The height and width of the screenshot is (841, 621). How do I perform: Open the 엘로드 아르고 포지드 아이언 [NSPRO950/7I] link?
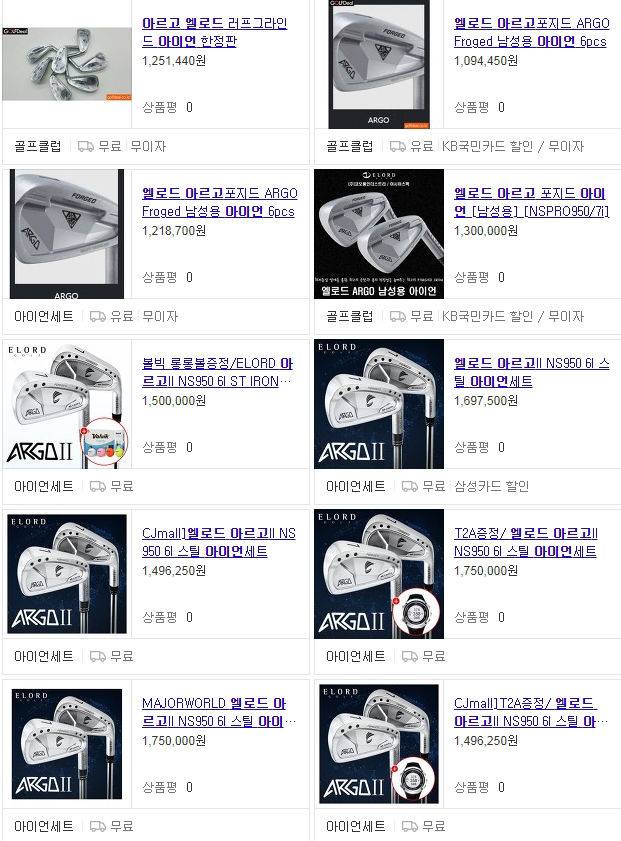click(530, 202)
